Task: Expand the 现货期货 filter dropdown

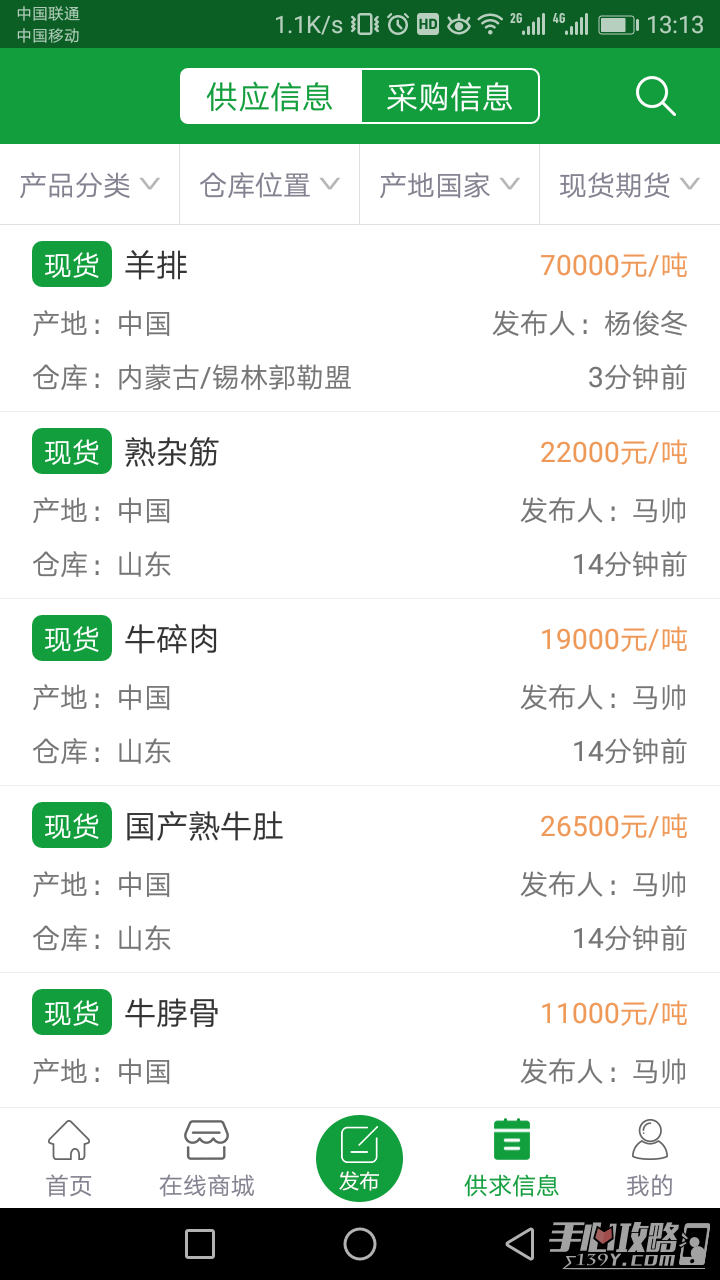Action: (x=630, y=185)
